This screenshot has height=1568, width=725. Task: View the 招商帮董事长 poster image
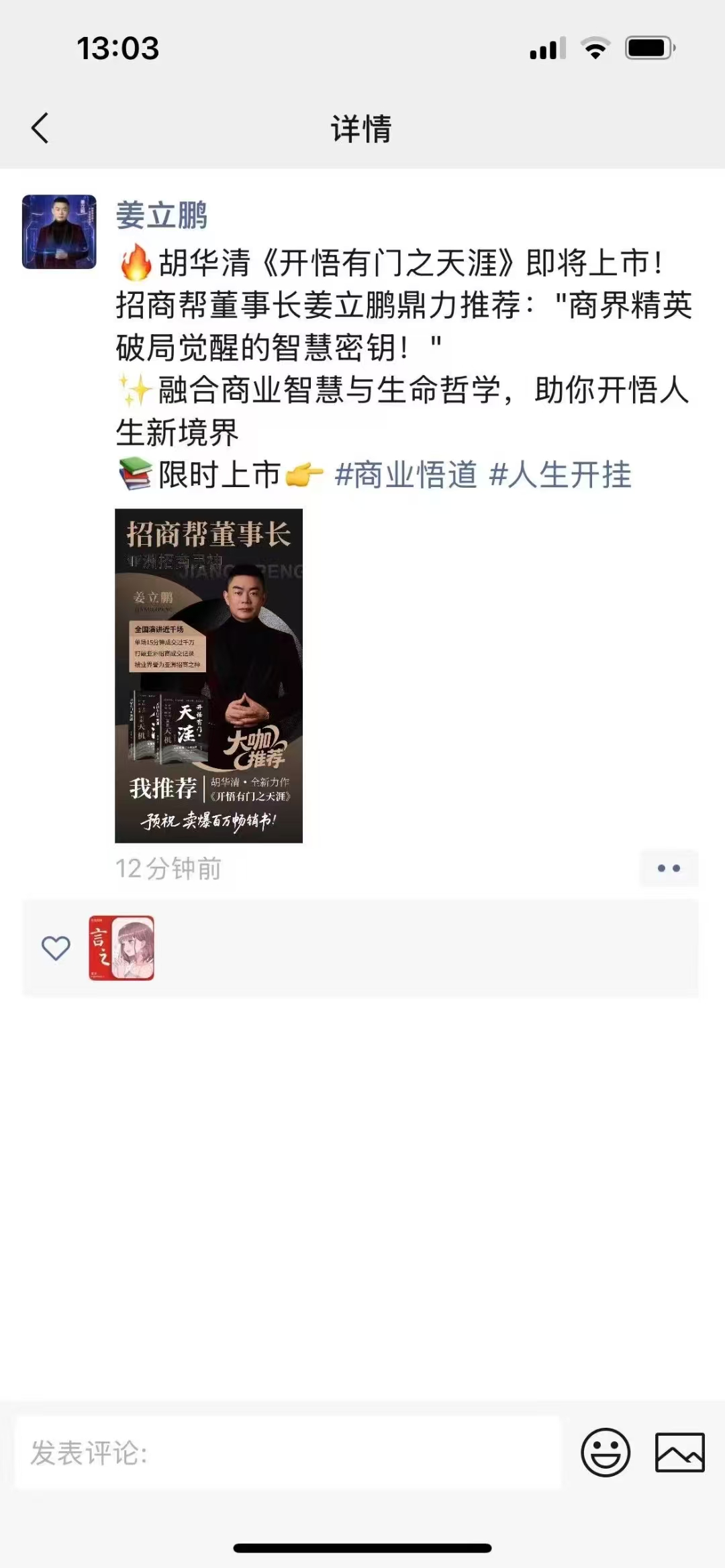209,675
